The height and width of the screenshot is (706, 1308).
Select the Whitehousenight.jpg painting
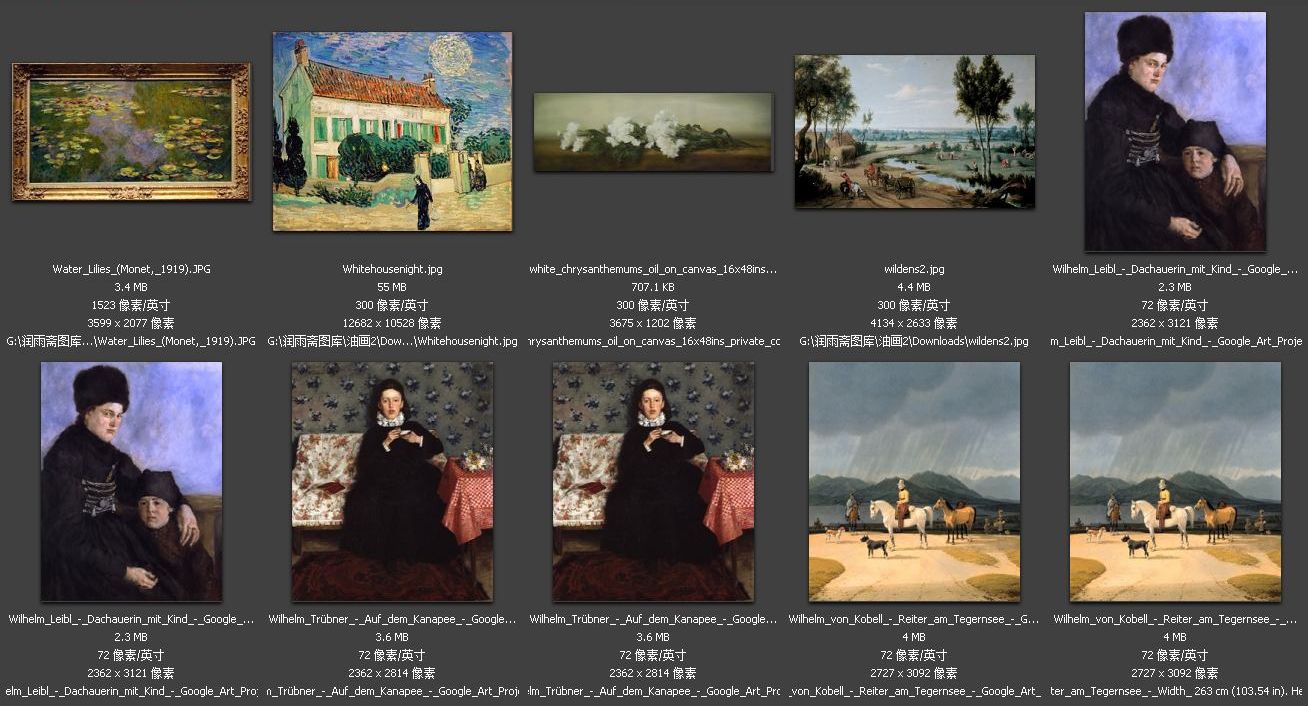point(392,131)
